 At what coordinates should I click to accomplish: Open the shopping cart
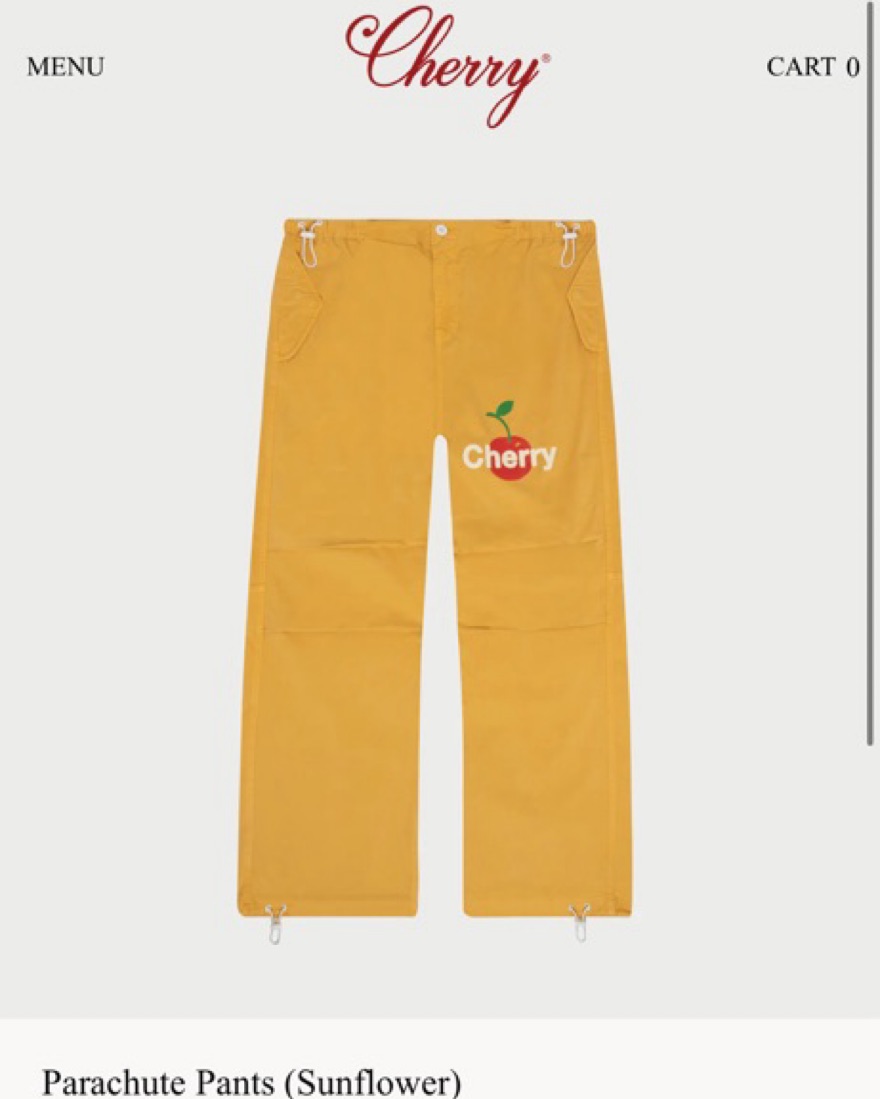pyautogui.click(x=811, y=67)
